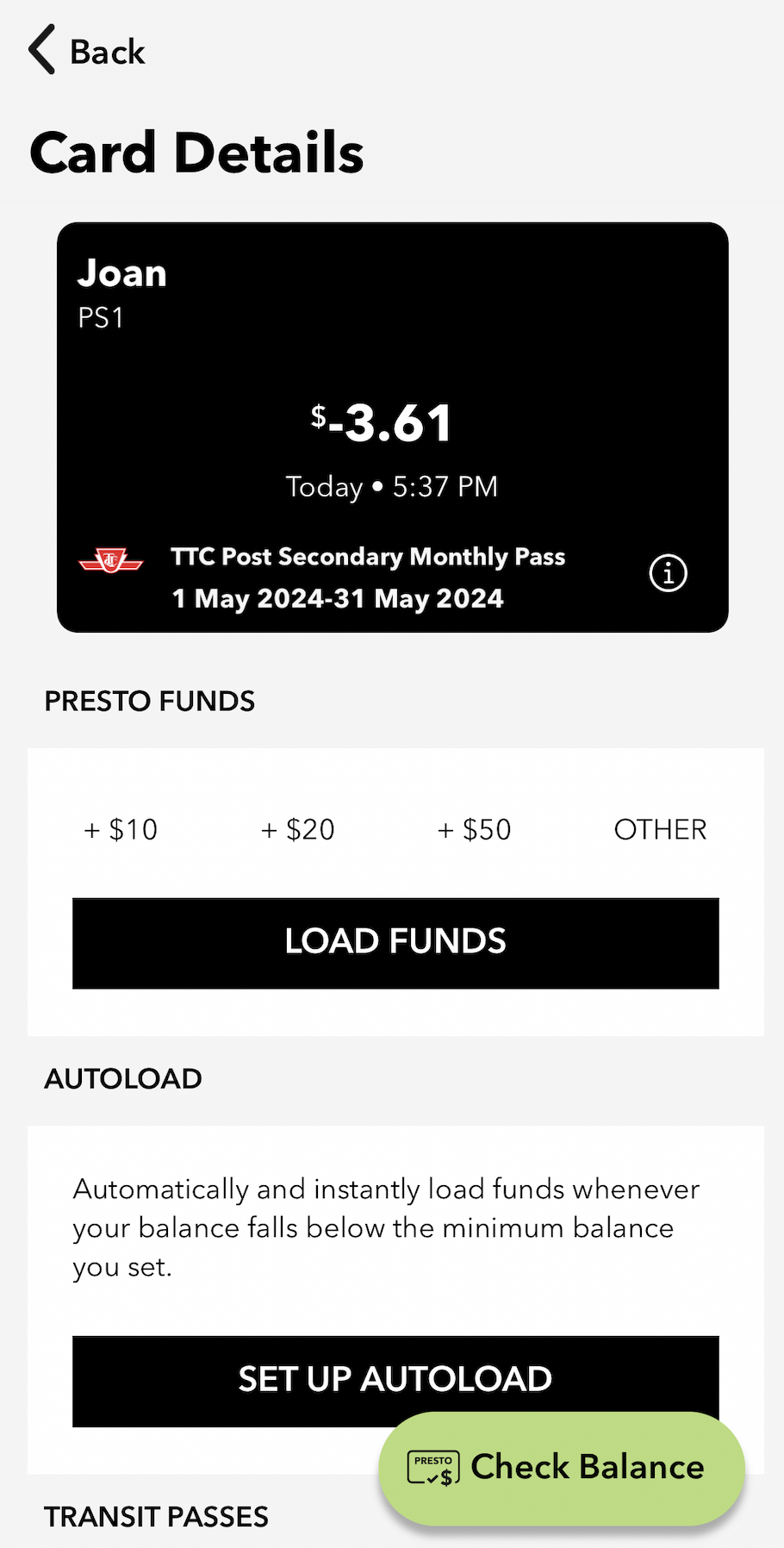The height and width of the screenshot is (1548, 784).
Task: Pick the + $50 amount
Action: click(x=474, y=829)
